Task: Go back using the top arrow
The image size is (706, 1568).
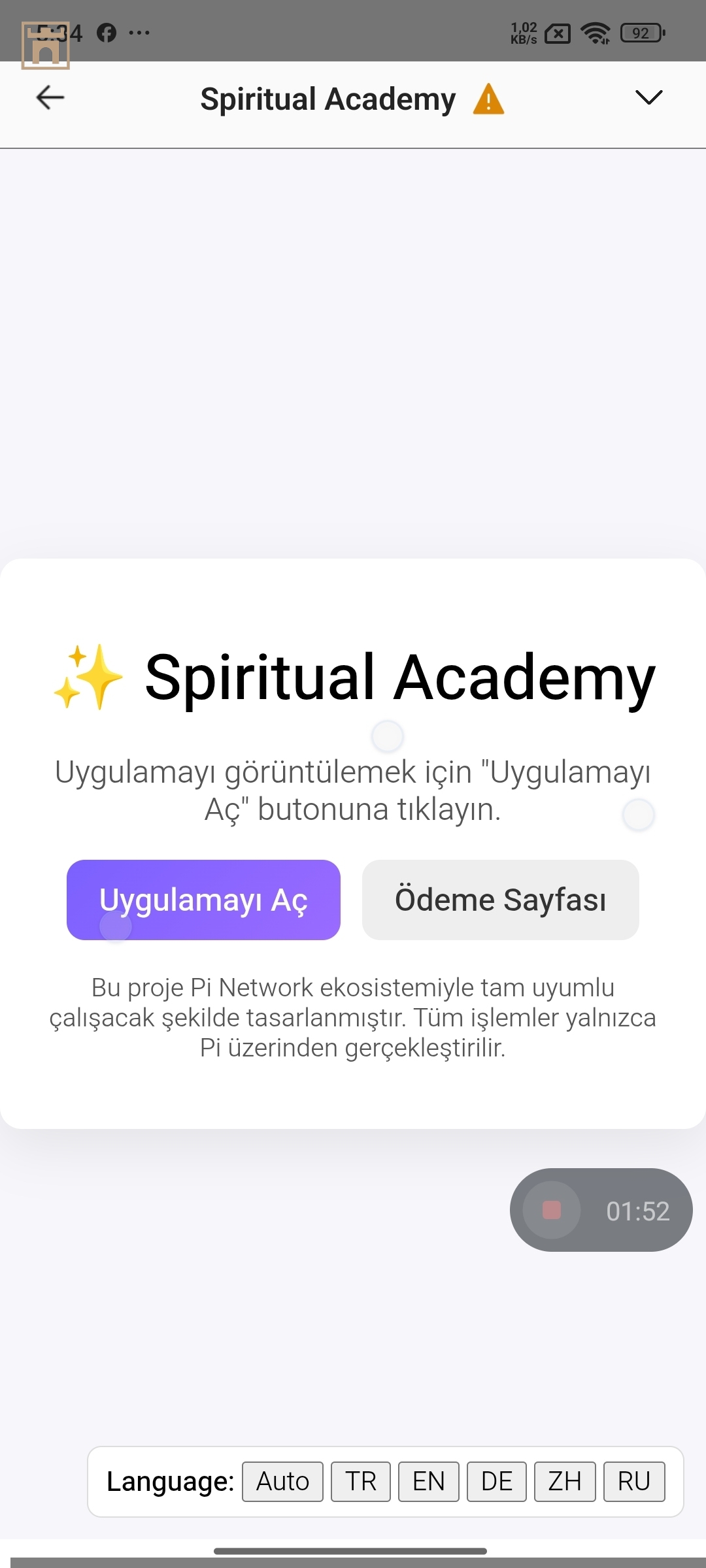Action: click(x=50, y=98)
